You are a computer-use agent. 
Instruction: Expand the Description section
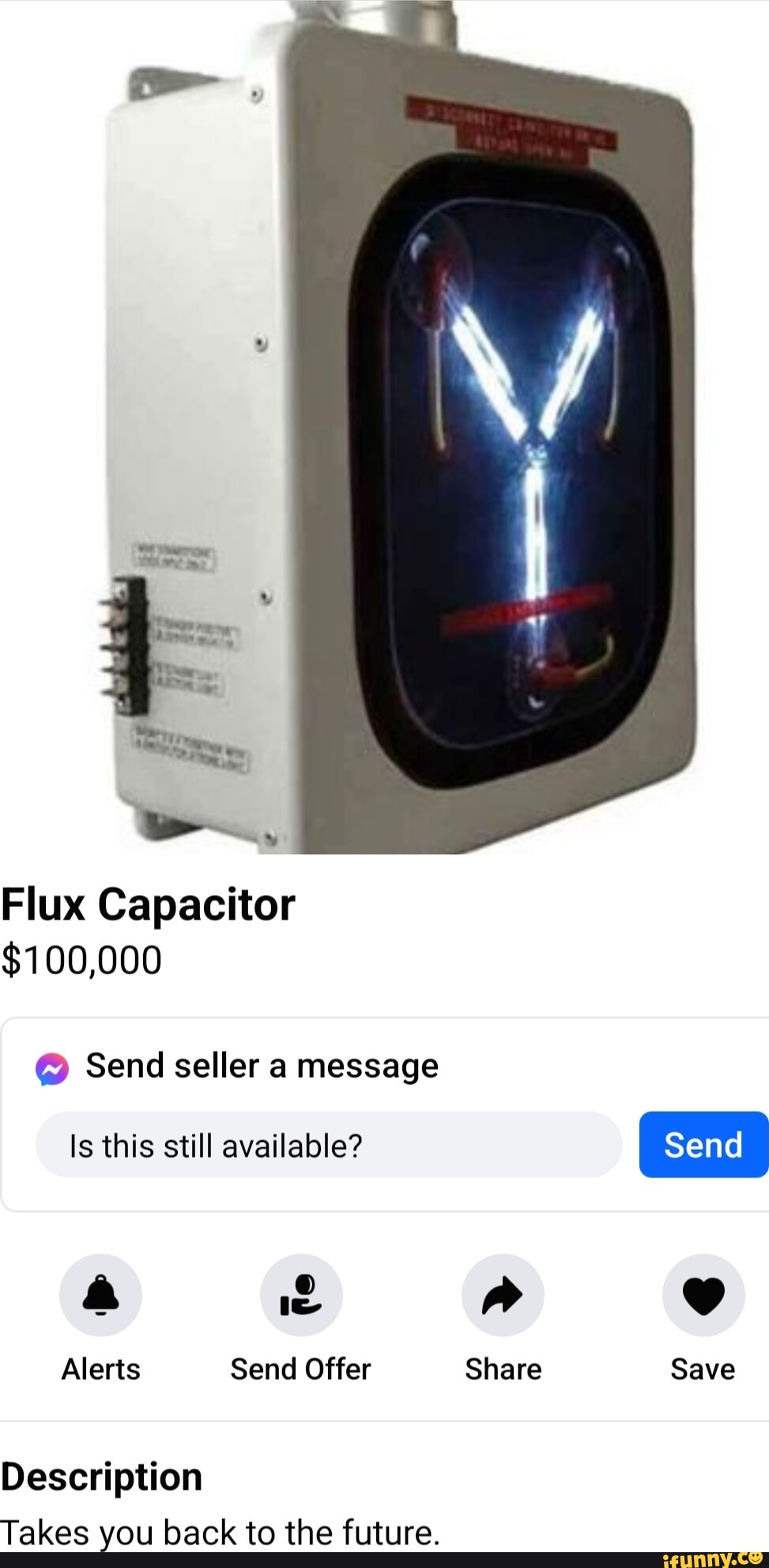(x=101, y=1475)
